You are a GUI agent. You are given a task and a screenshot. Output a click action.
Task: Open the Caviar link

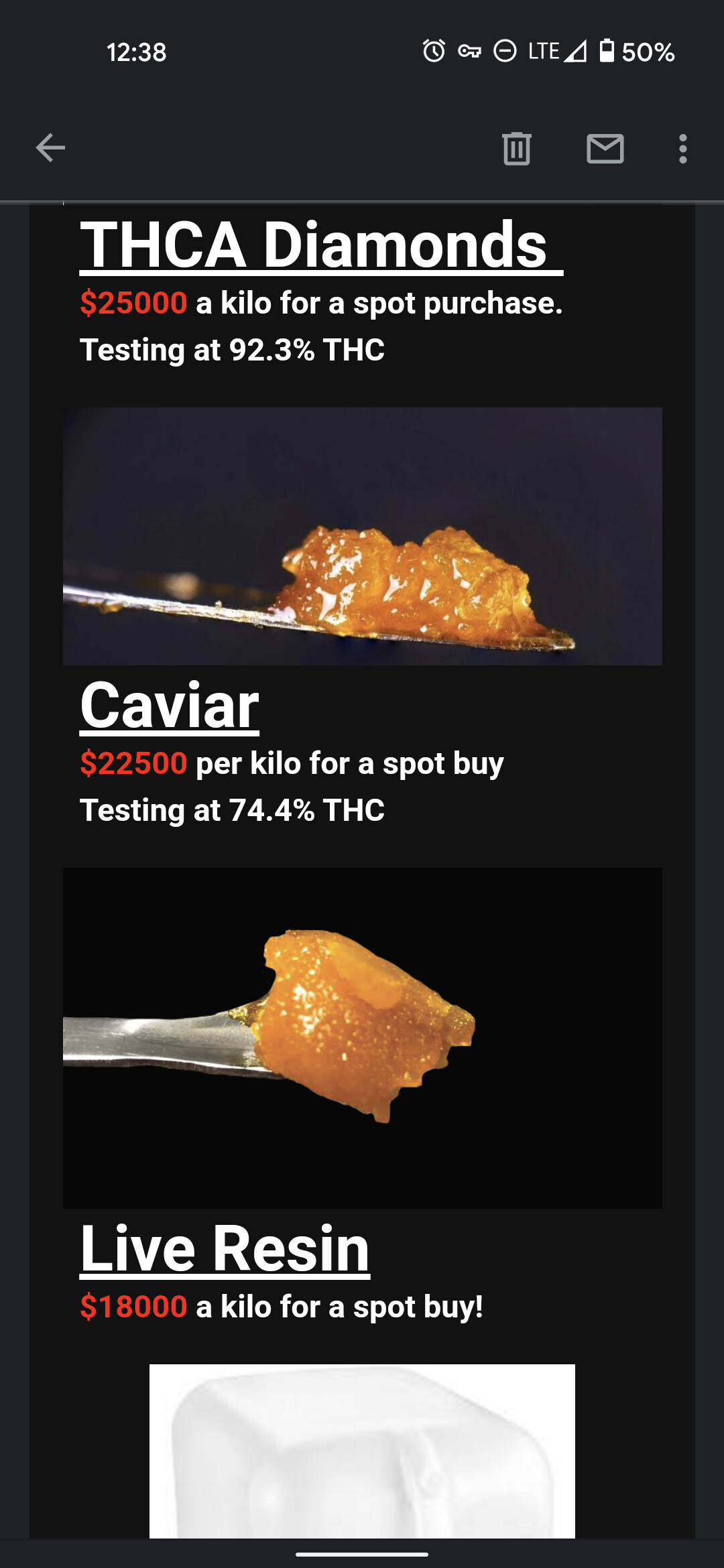click(x=170, y=706)
